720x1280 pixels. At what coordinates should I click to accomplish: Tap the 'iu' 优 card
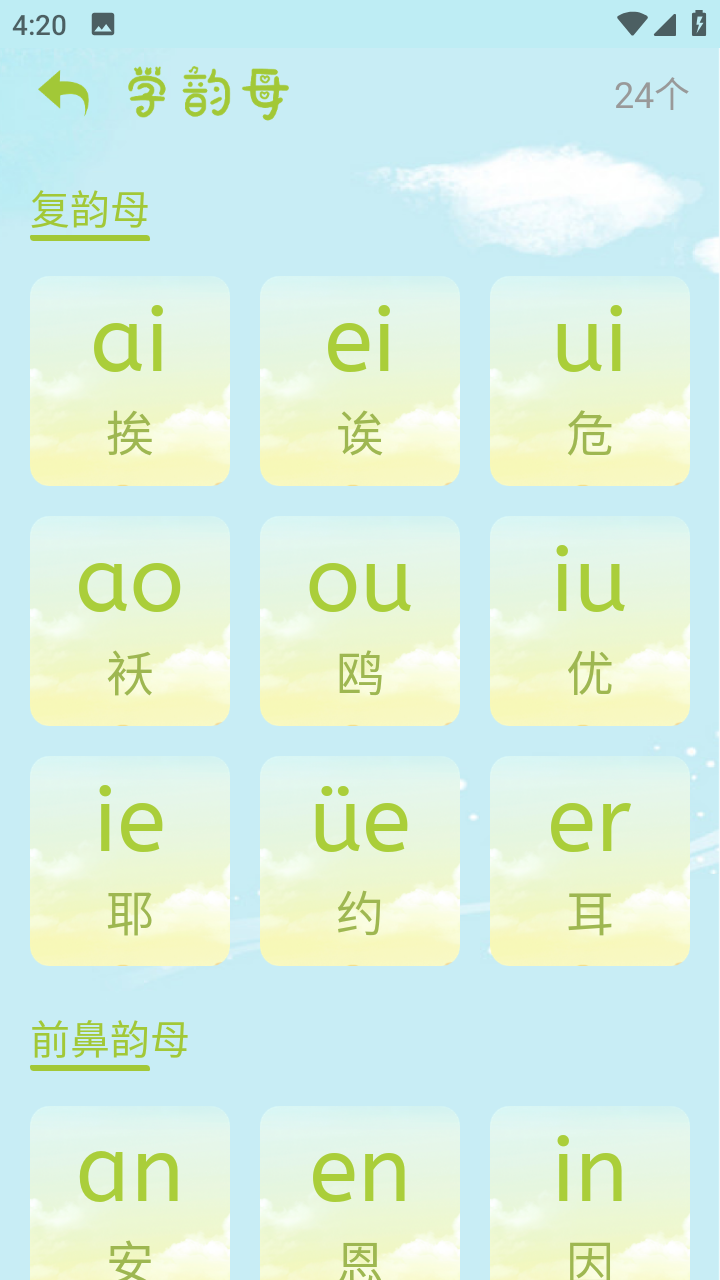pyautogui.click(x=590, y=621)
